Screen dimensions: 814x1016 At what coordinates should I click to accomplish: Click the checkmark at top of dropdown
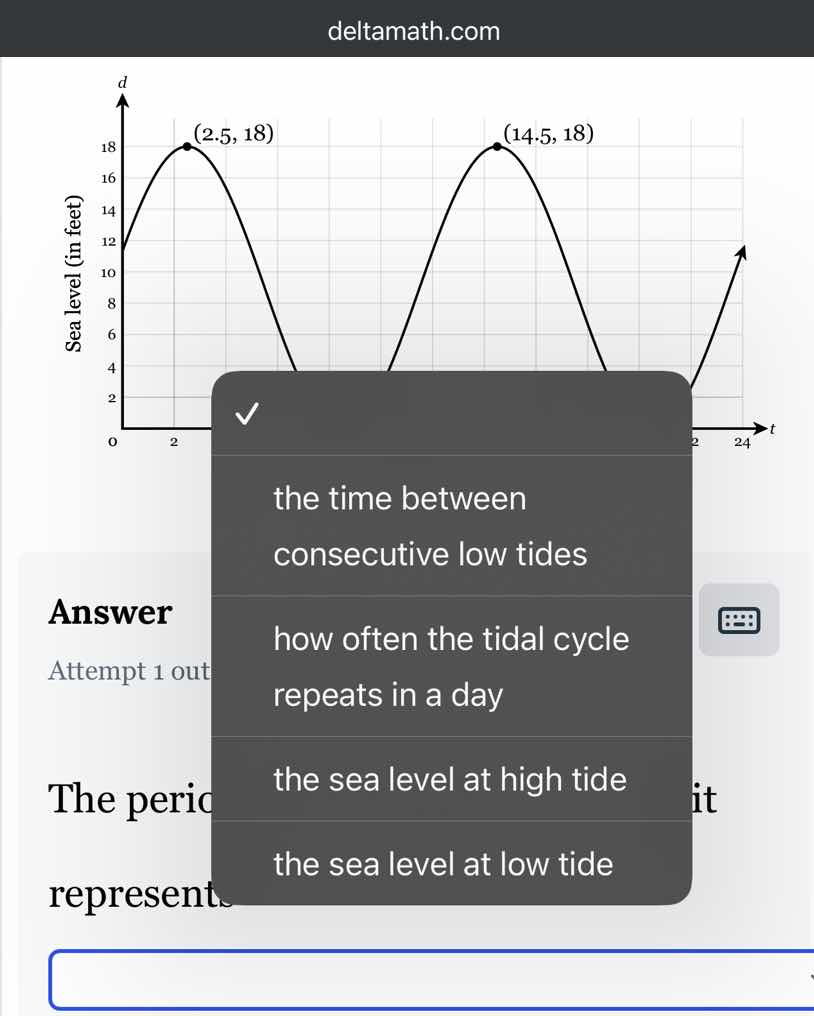[x=246, y=411]
